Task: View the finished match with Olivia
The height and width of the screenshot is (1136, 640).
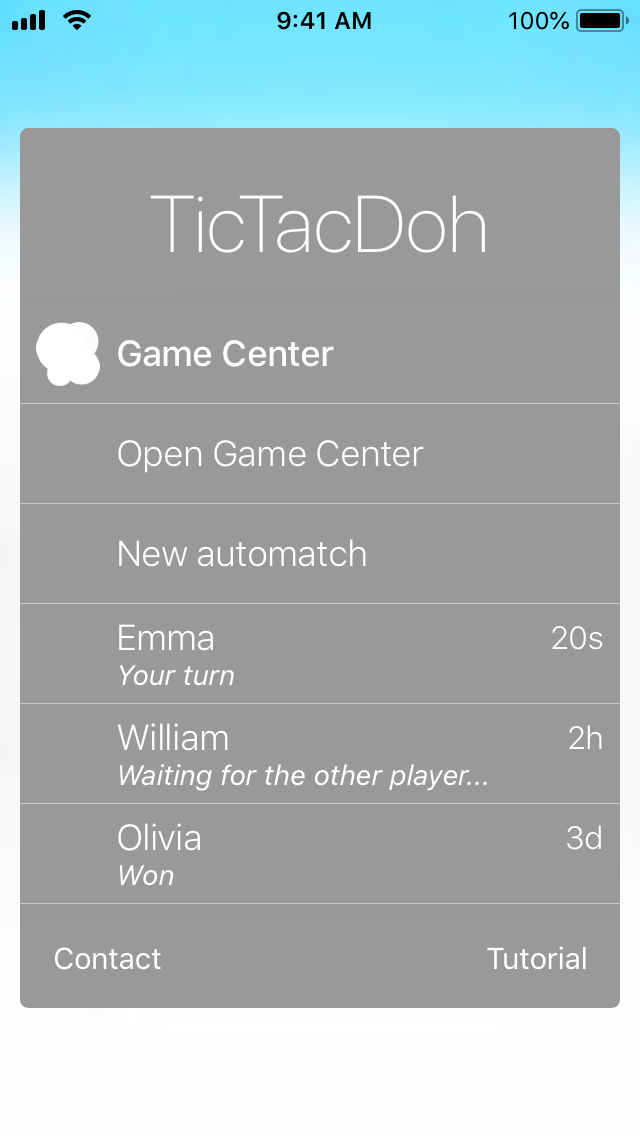Action: click(x=320, y=854)
